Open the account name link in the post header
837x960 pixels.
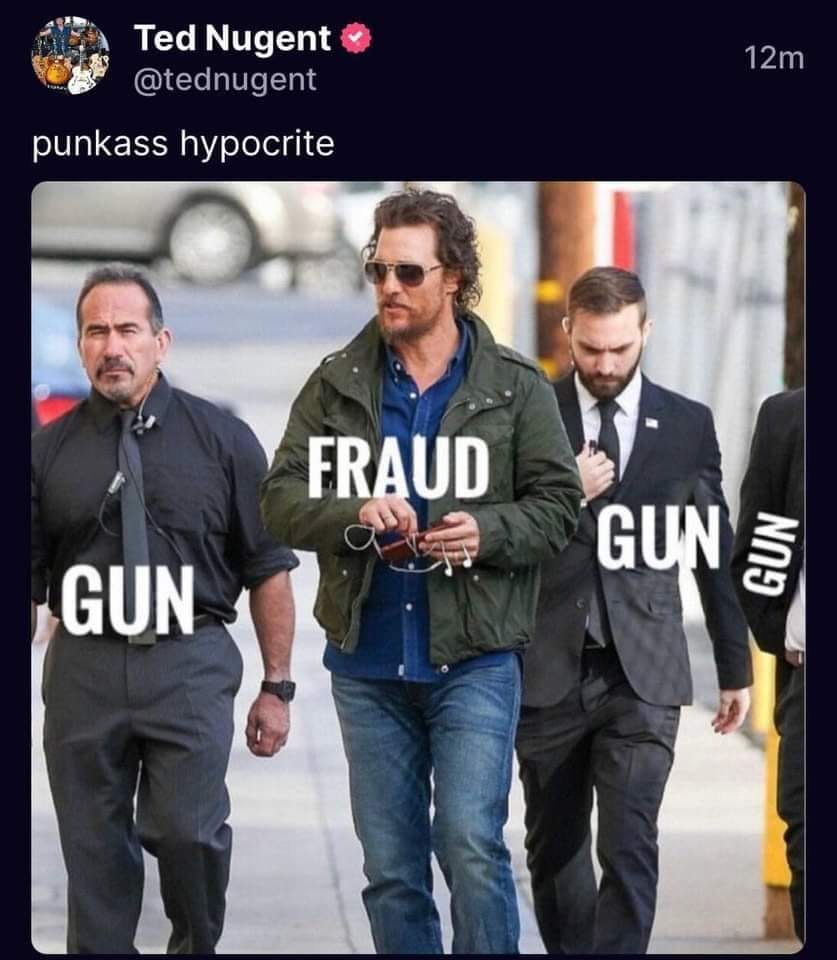coord(232,38)
